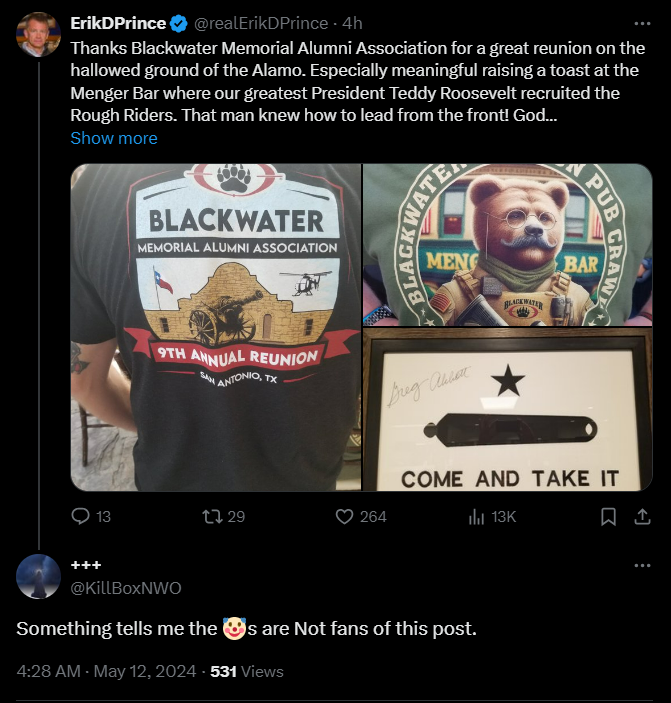This screenshot has height=703, width=671.
Task: Share ErikDPrince's post
Action: coord(641,516)
